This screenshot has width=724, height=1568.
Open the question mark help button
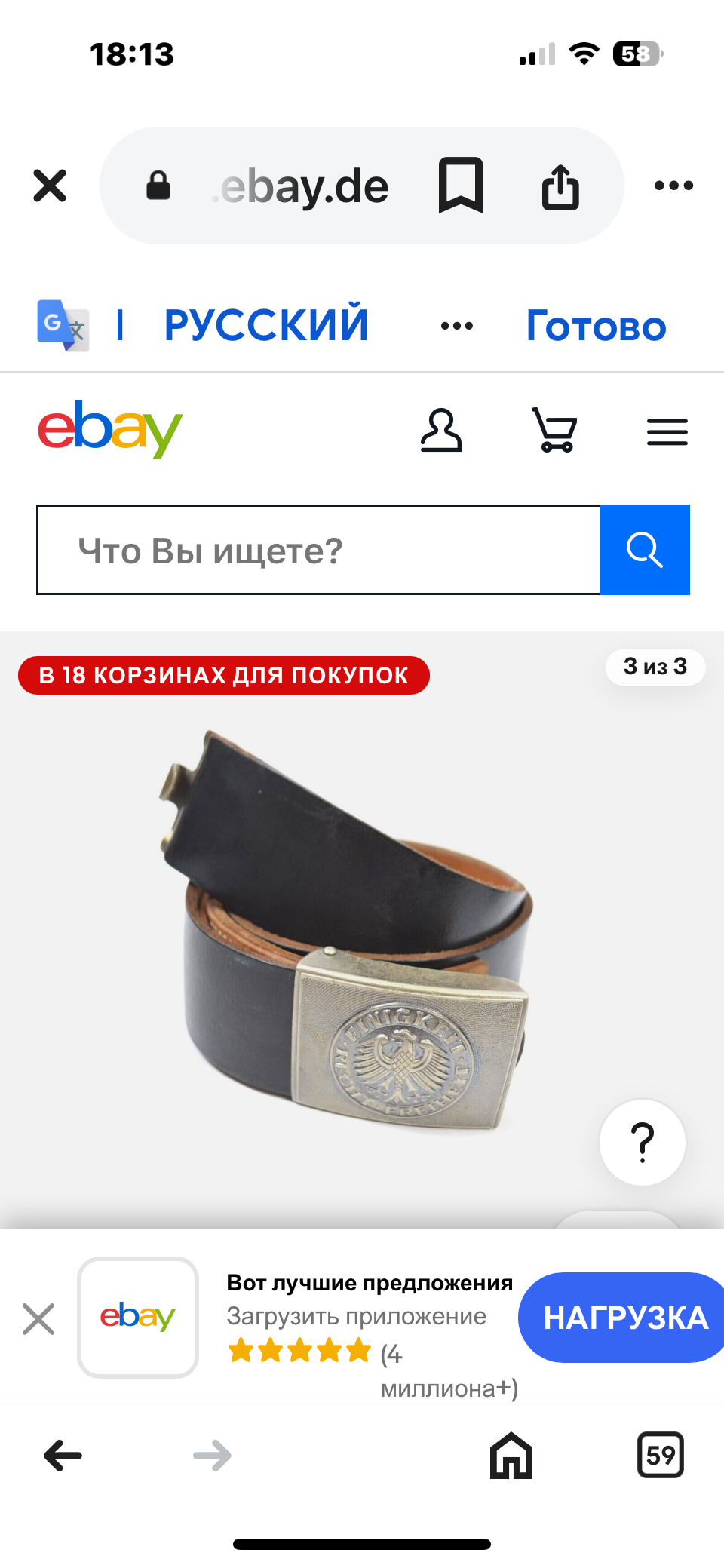click(x=643, y=1142)
